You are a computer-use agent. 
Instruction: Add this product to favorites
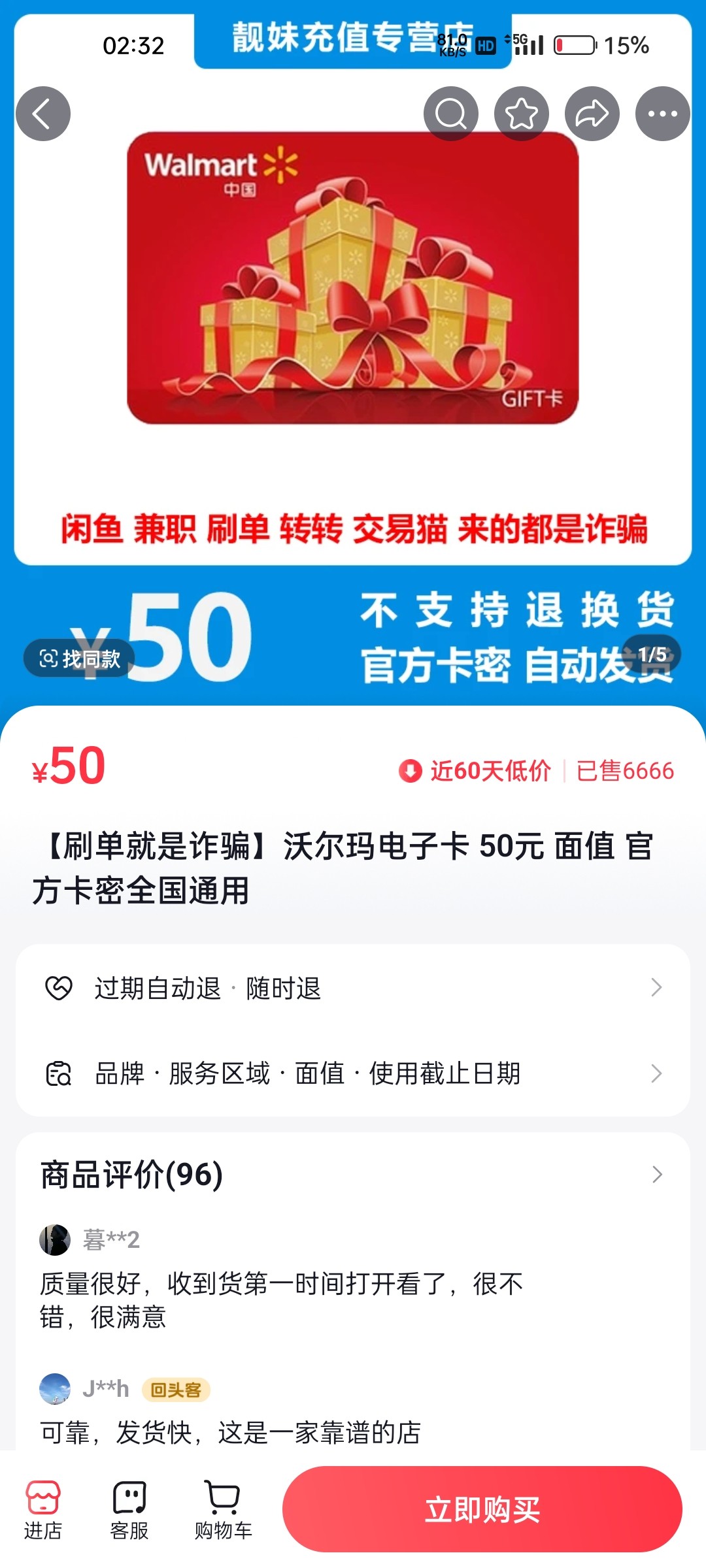pyautogui.click(x=522, y=114)
